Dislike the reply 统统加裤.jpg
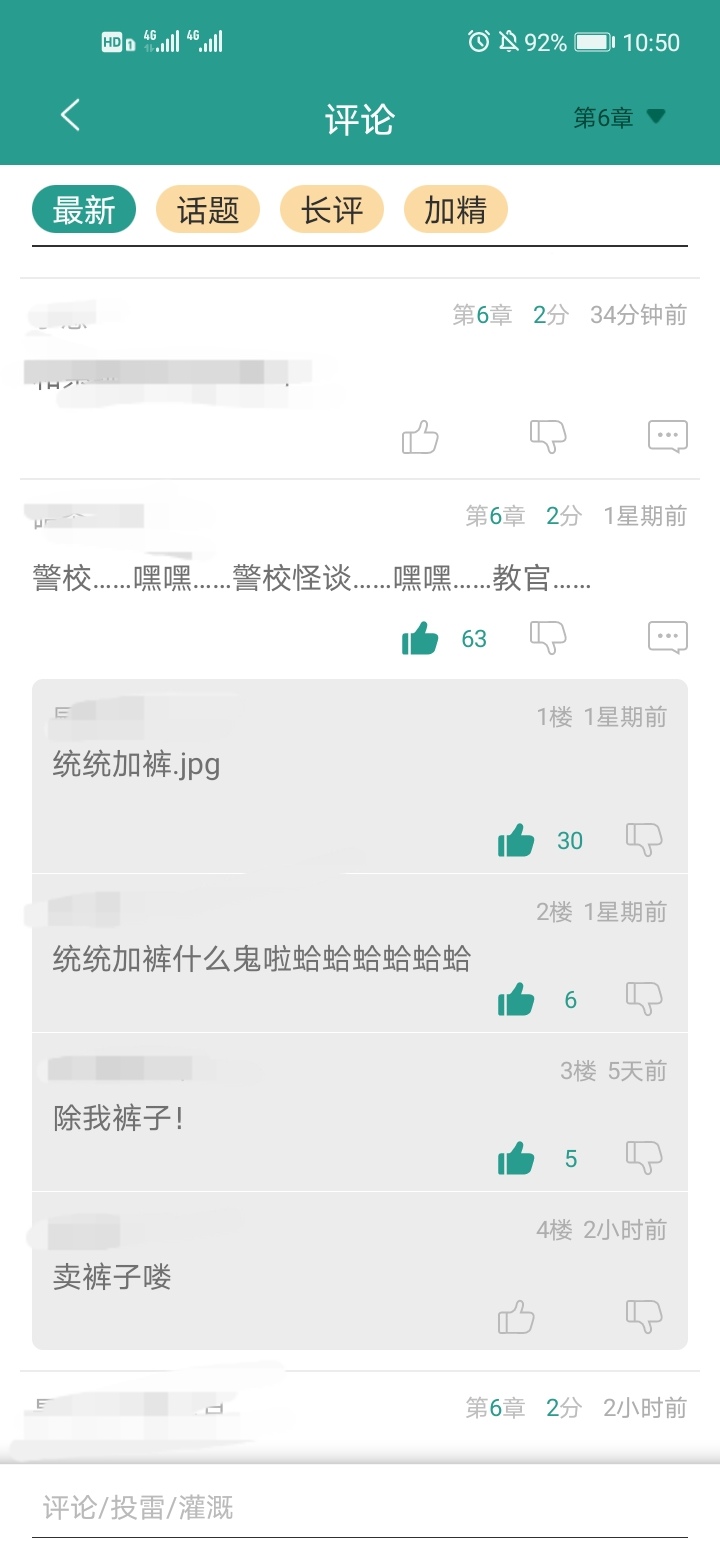 644,840
